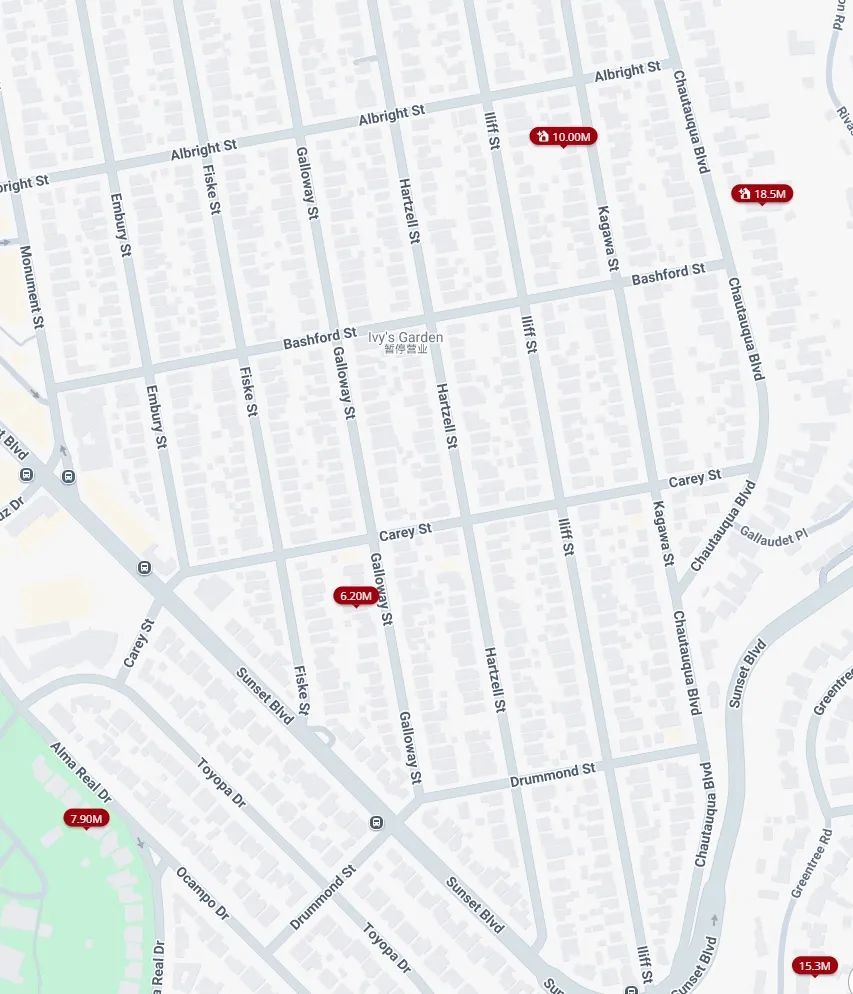Select the 18.5M listing marker
Viewport: 853px width, 994px height.
click(761, 193)
